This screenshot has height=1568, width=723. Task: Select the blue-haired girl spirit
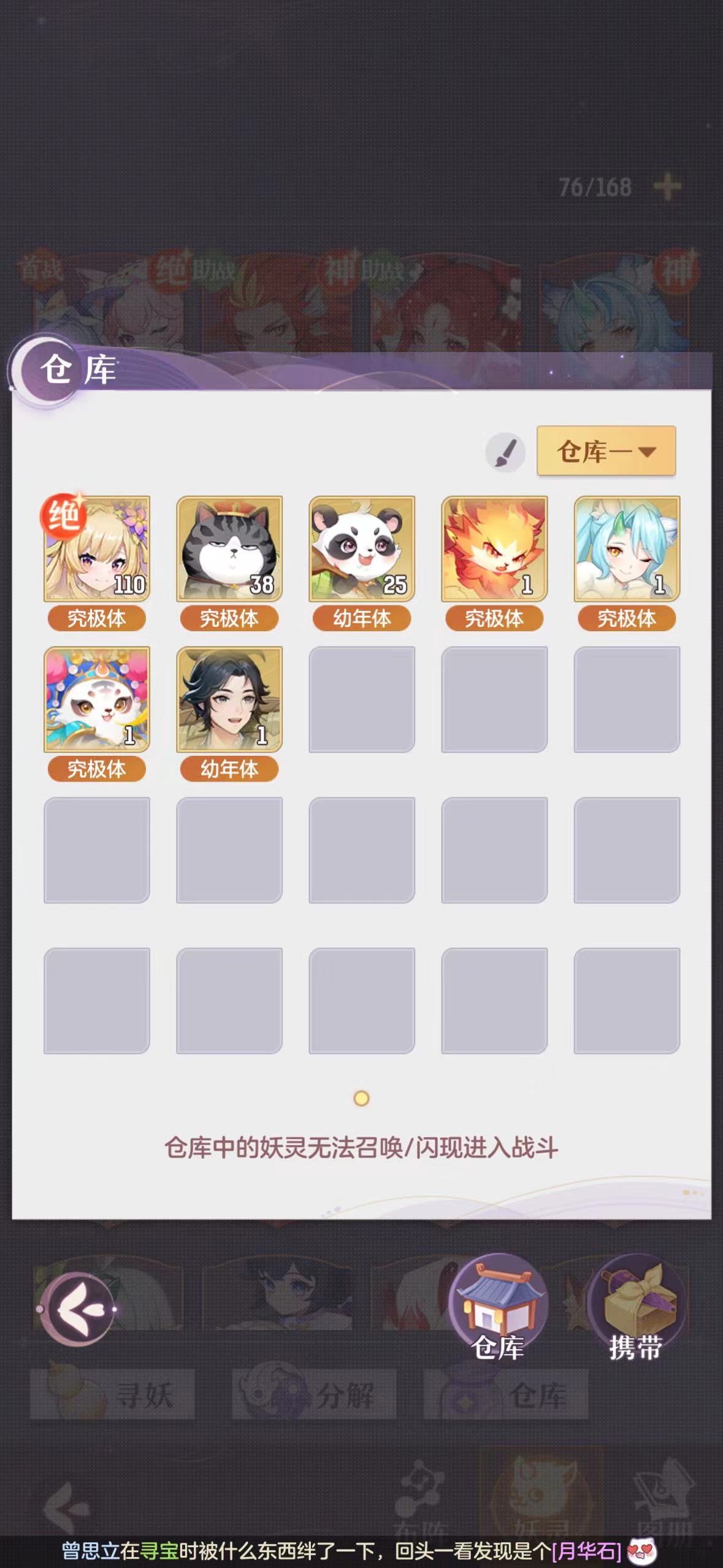[x=627, y=548]
